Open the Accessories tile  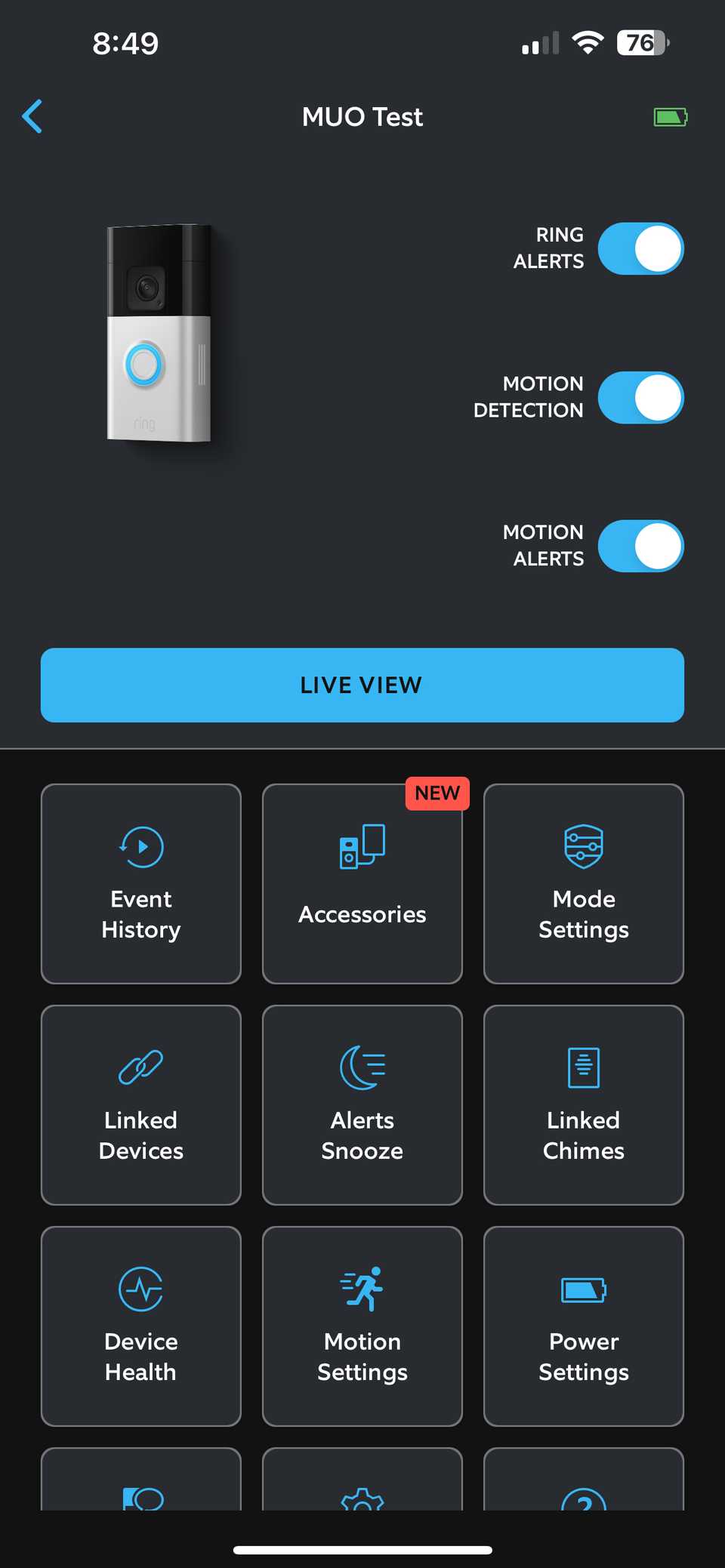pyautogui.click(x=362, y=883)
